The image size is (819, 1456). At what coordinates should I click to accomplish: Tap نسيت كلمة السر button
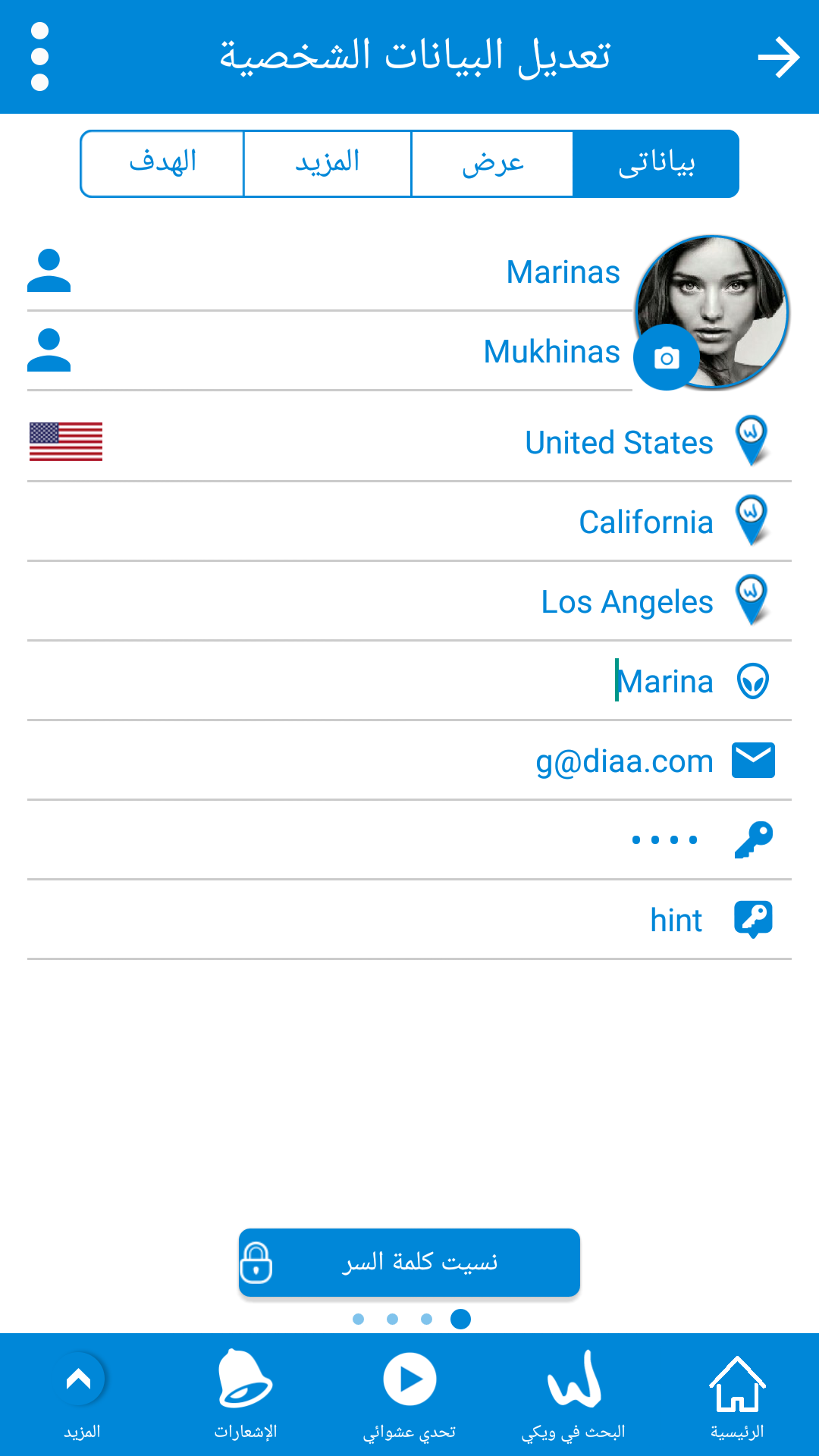(409, 1263)
